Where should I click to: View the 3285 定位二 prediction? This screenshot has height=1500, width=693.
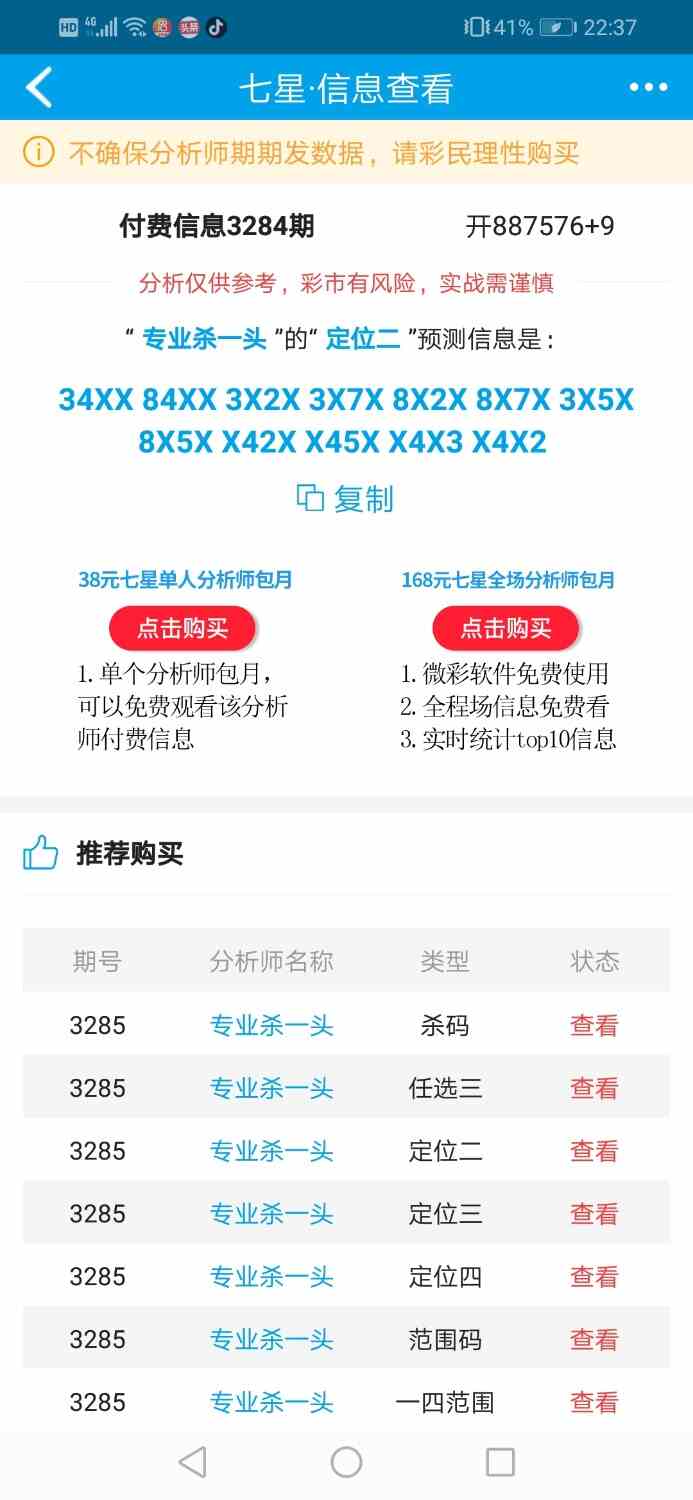[x=594, y=1151]
